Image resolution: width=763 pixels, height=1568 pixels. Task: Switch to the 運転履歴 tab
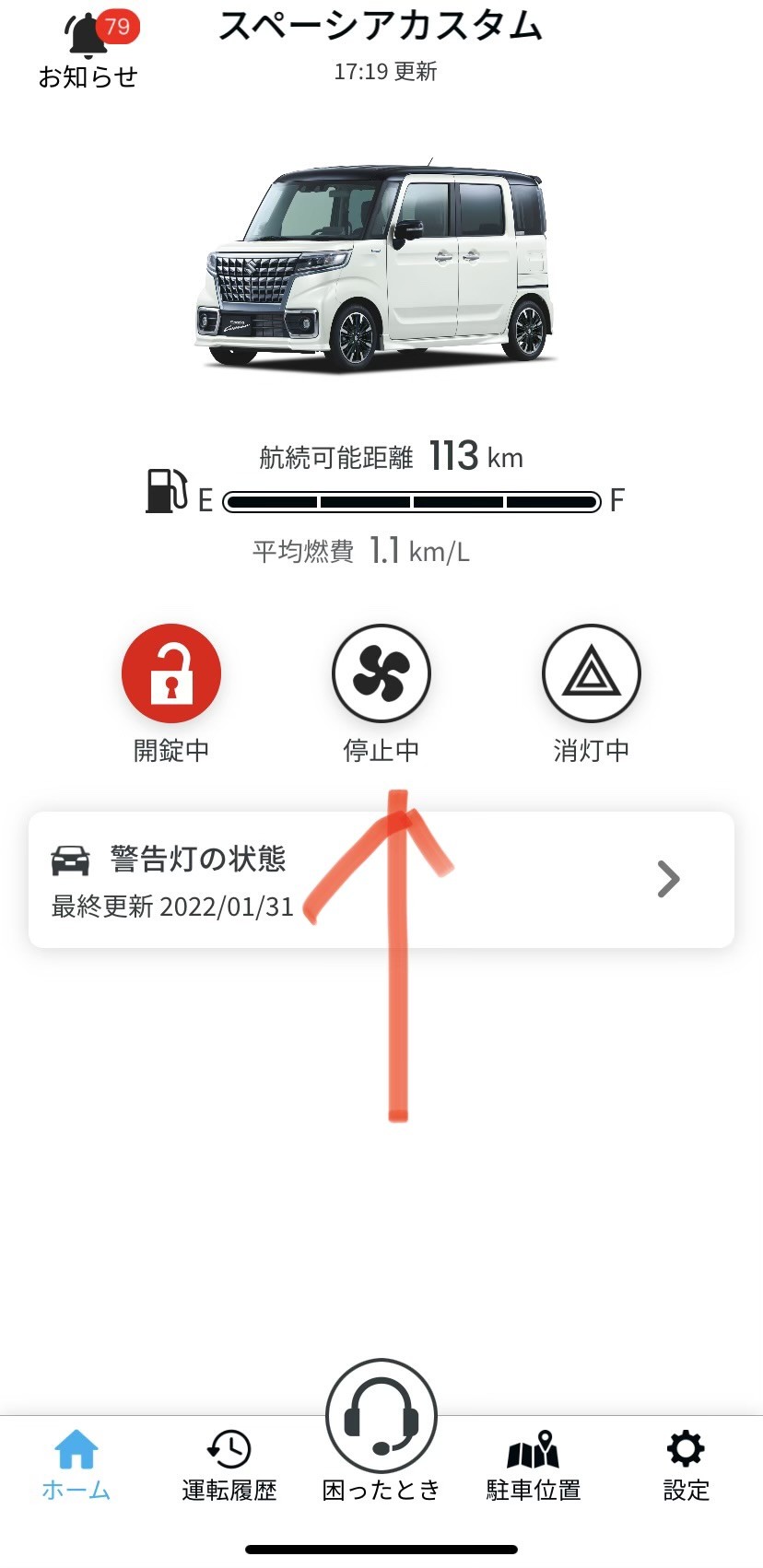pyautogui.click(x=229, y=1465)
